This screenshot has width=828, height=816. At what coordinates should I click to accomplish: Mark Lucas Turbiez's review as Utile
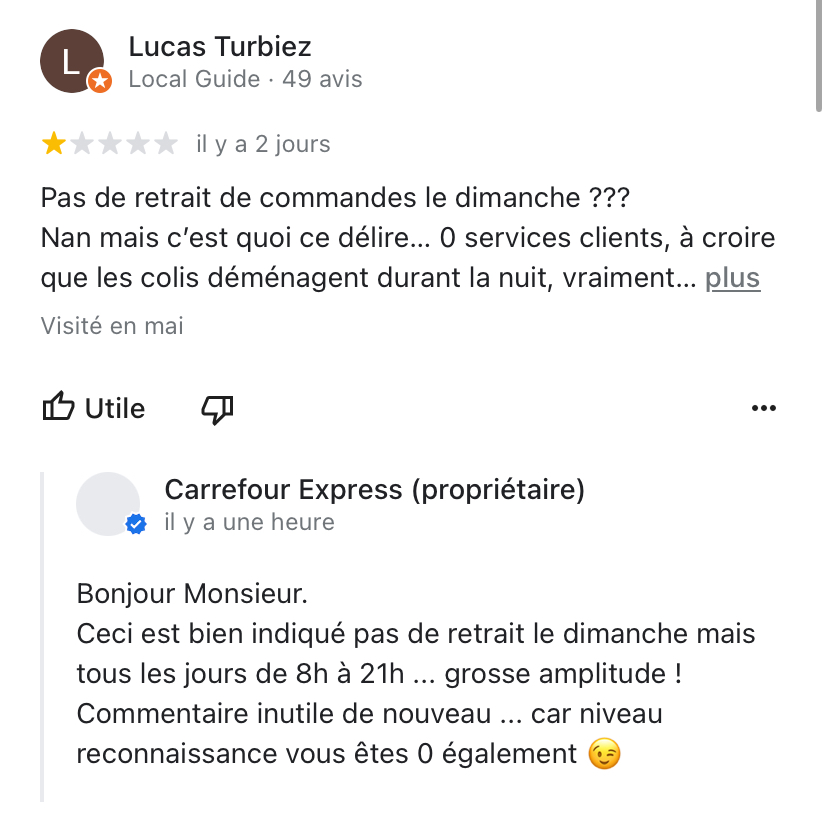[94, 408]
